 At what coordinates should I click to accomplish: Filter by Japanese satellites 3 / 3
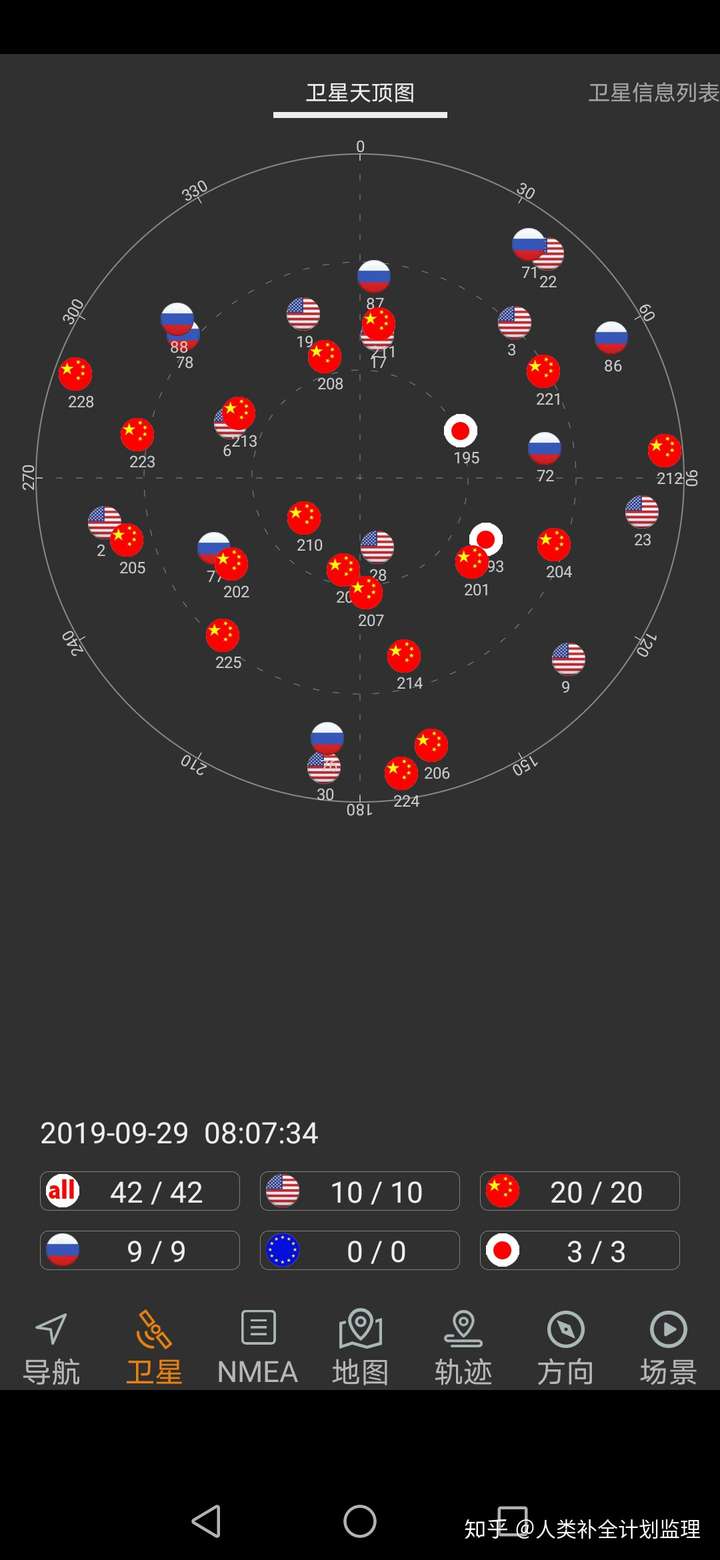pos(580,1250)
